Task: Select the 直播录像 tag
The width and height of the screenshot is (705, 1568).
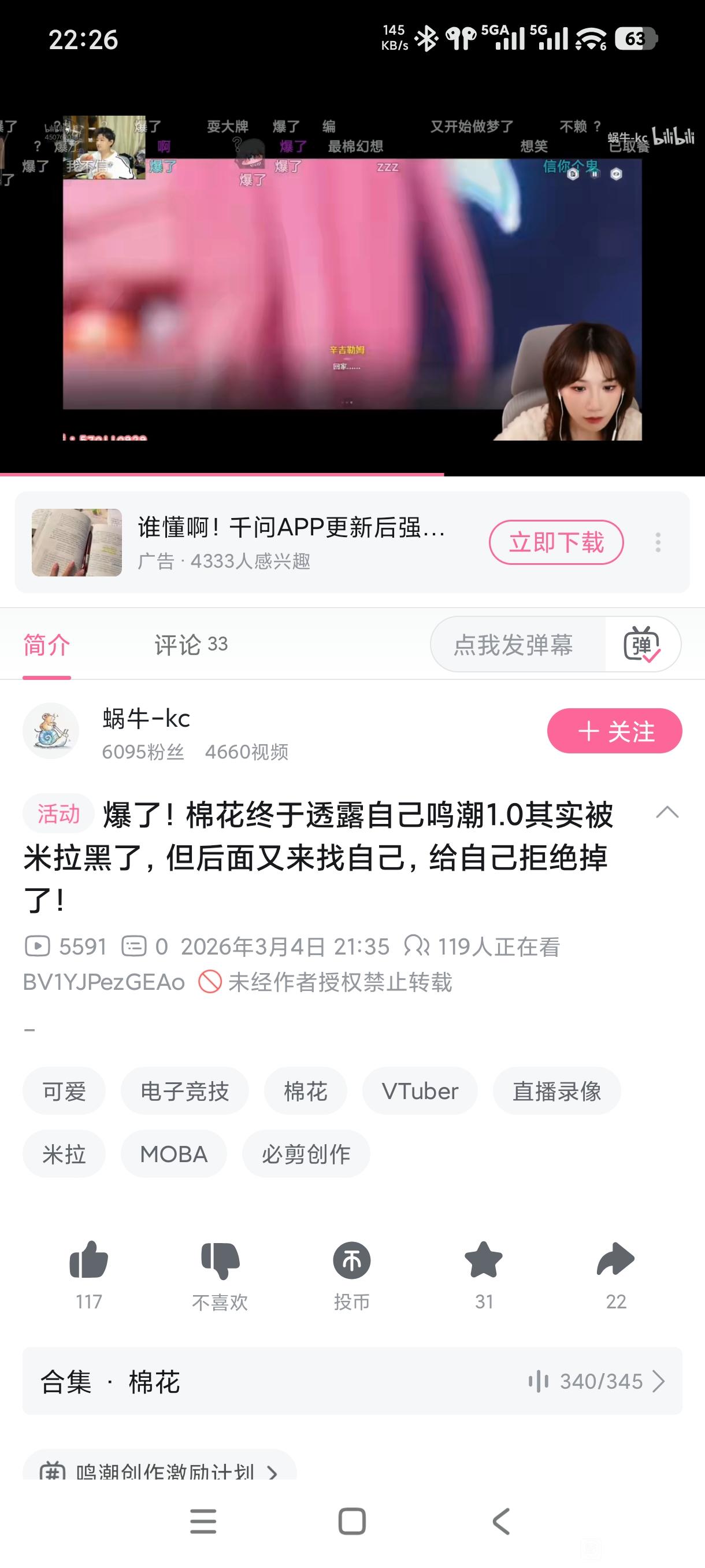Action: pyautogui.click(x=556, y=1092)
